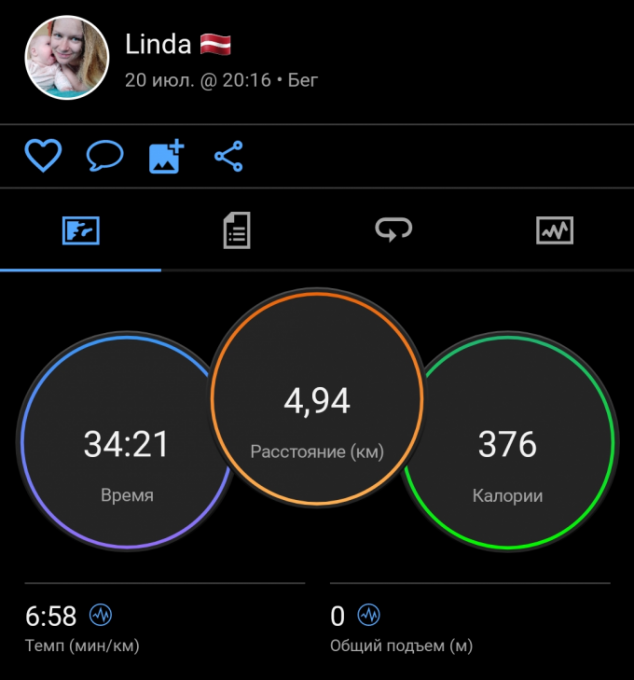The image size is (634, 680).
Task: Switch to the charts tab
Action: pyautogui.click(x=554, y=231)
